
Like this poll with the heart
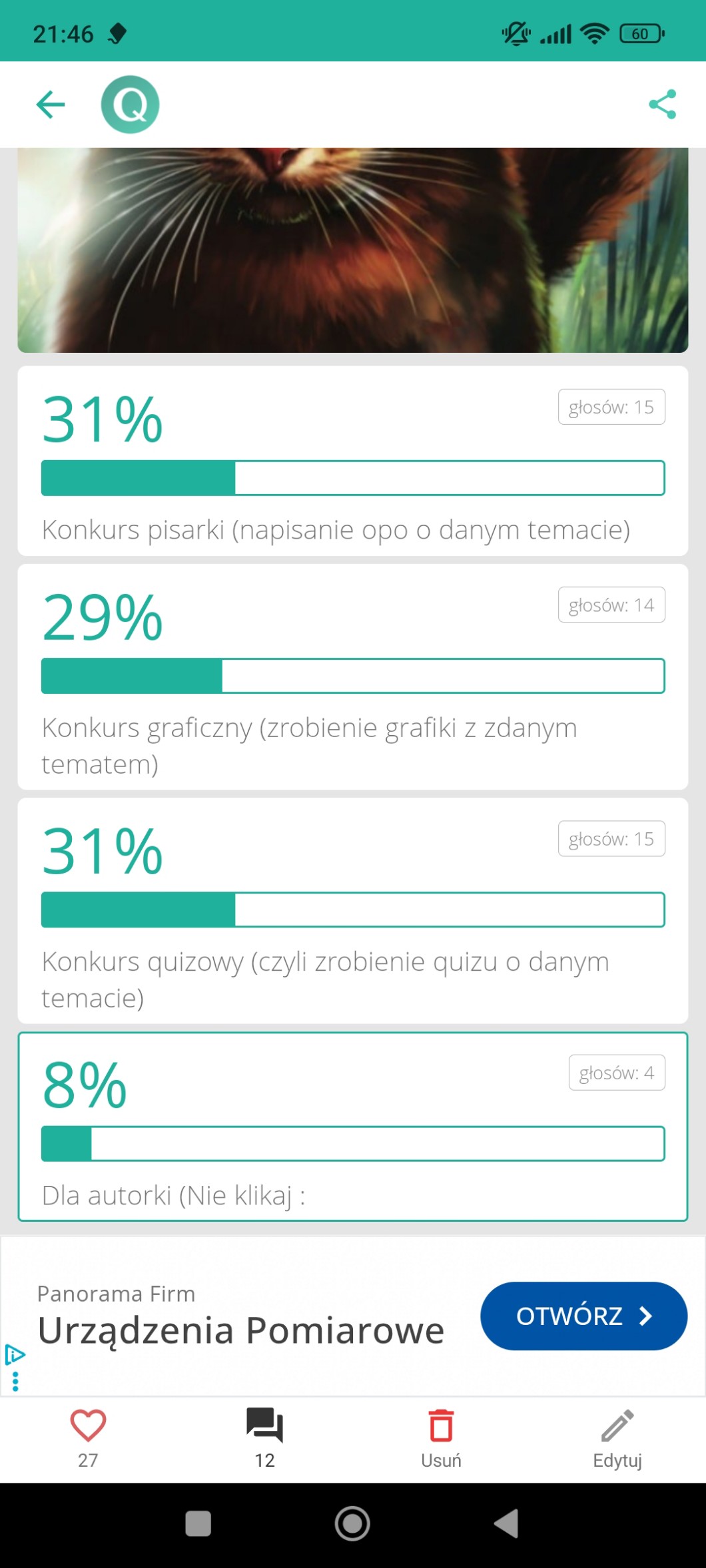pyautogui.click(x=88, y=1438)
